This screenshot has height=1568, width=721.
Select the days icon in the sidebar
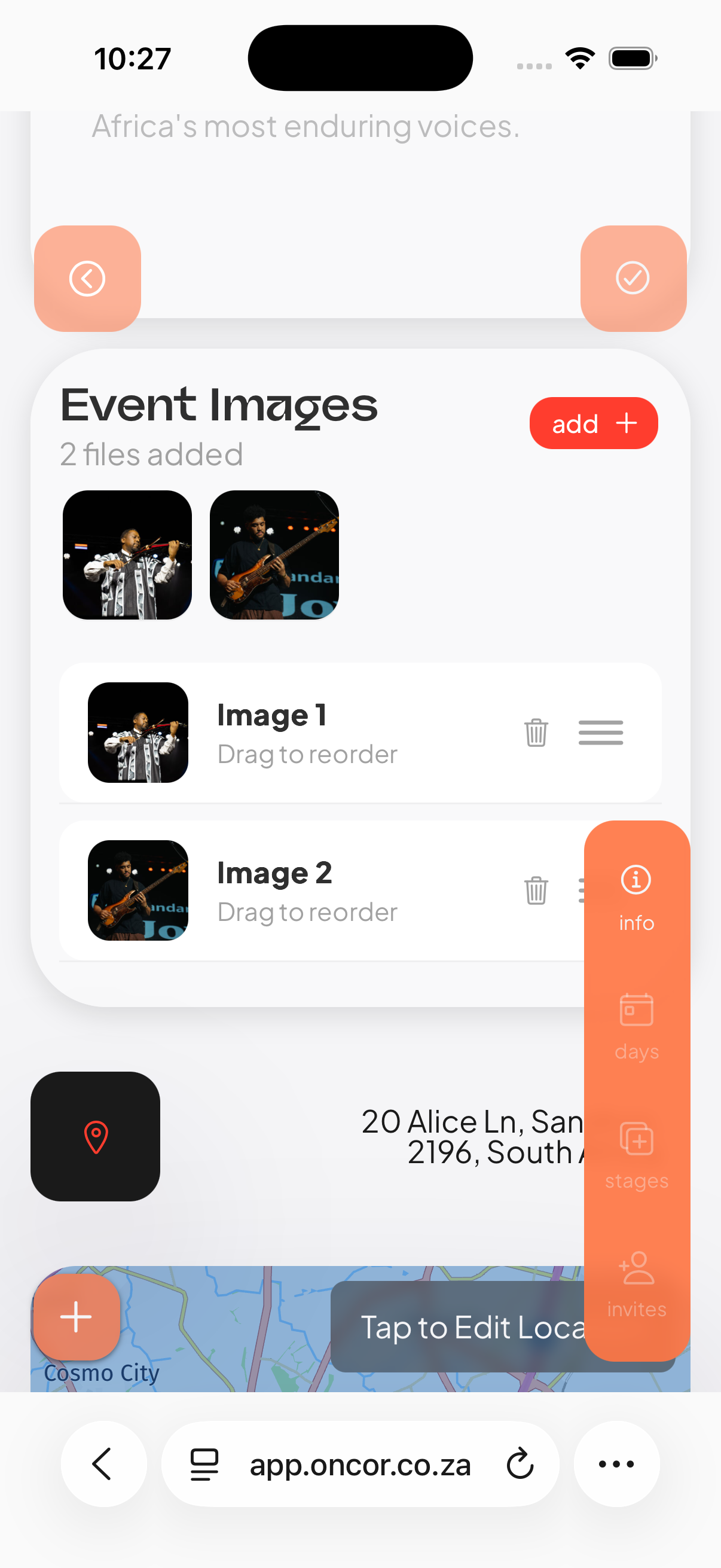[636, 1023]
